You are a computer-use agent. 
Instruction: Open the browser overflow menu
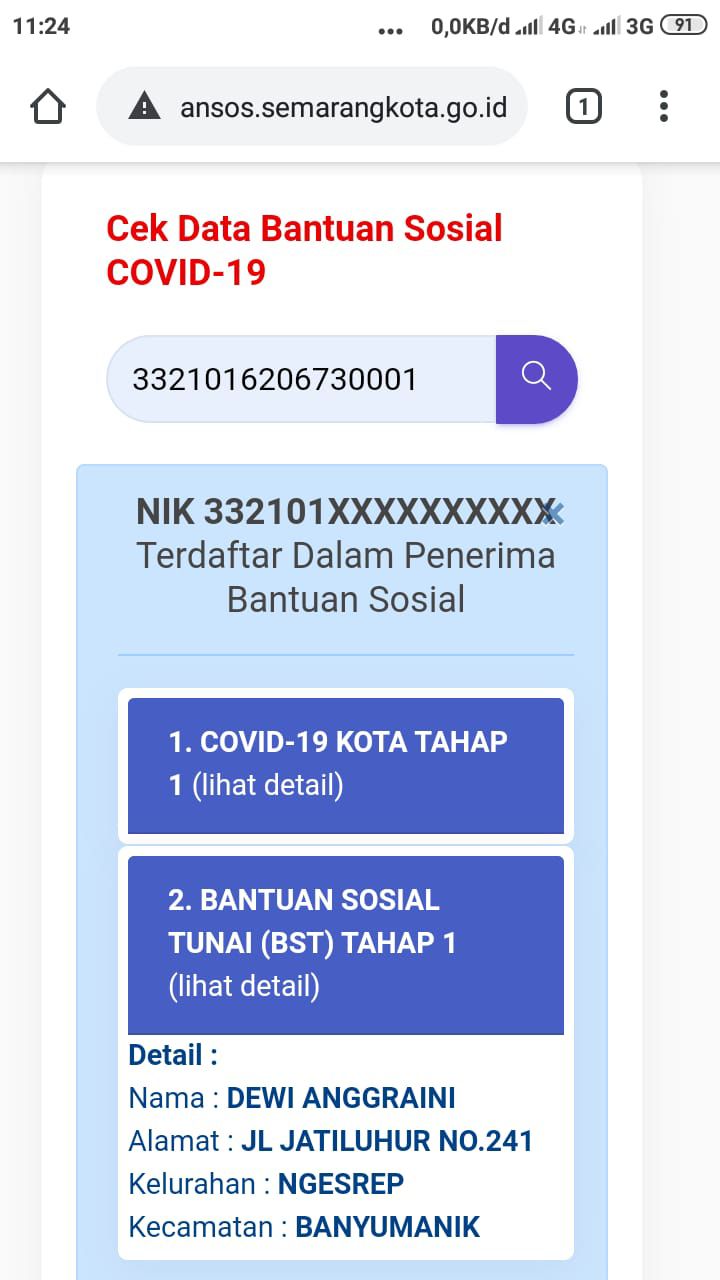[664, 106]
